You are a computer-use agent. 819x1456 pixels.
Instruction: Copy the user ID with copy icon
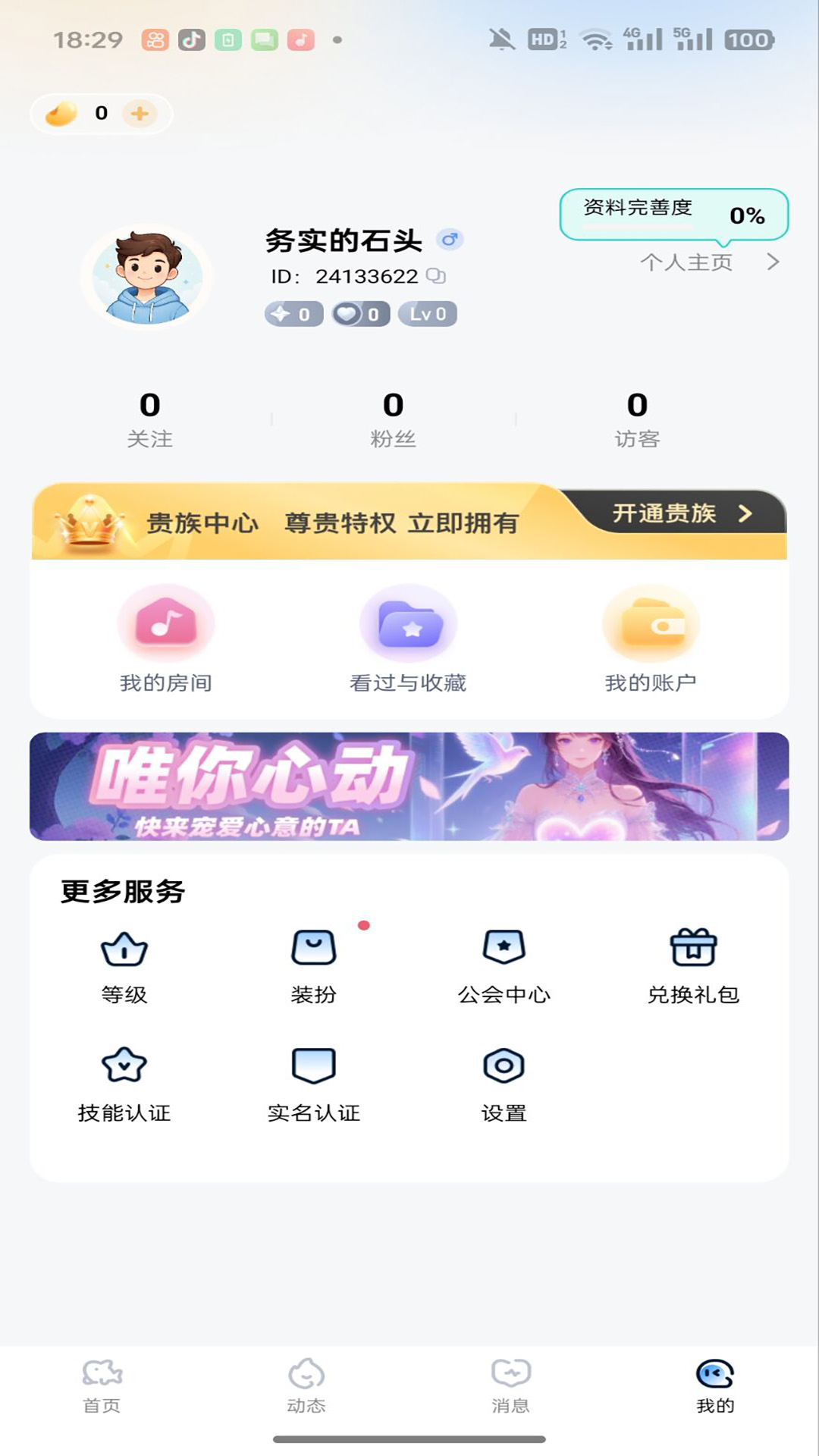436,276
